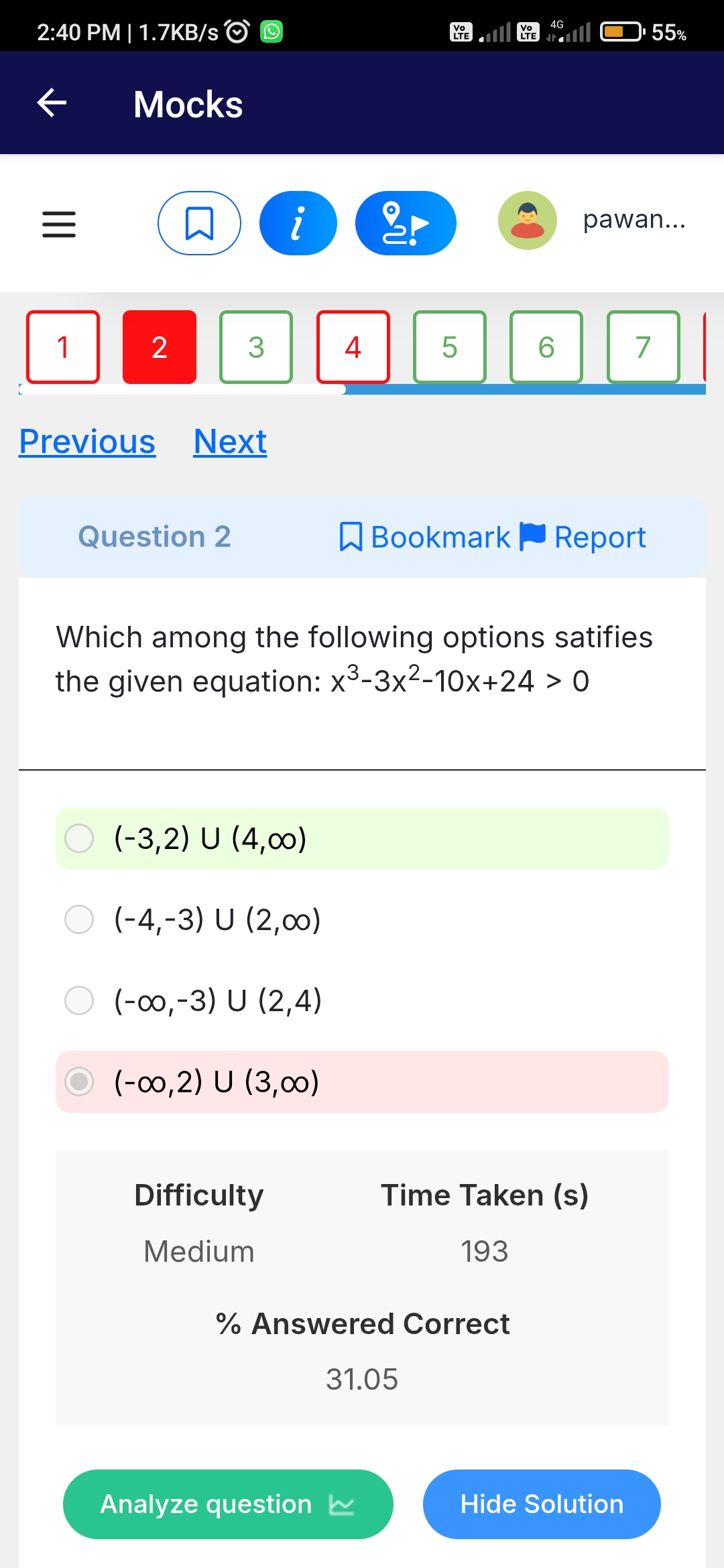Open the pawan profile avatar

click(528, 220)
